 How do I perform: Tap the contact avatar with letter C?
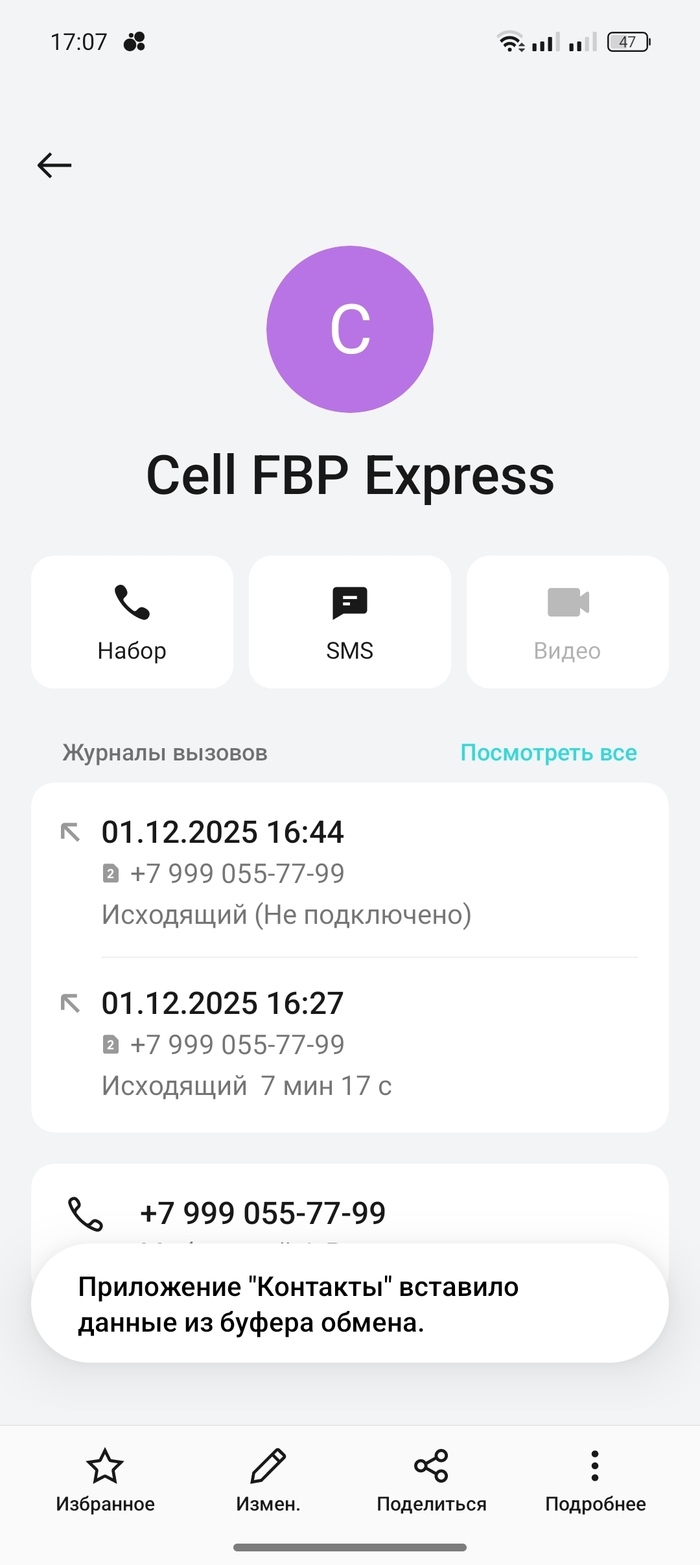tap(350, 329)
